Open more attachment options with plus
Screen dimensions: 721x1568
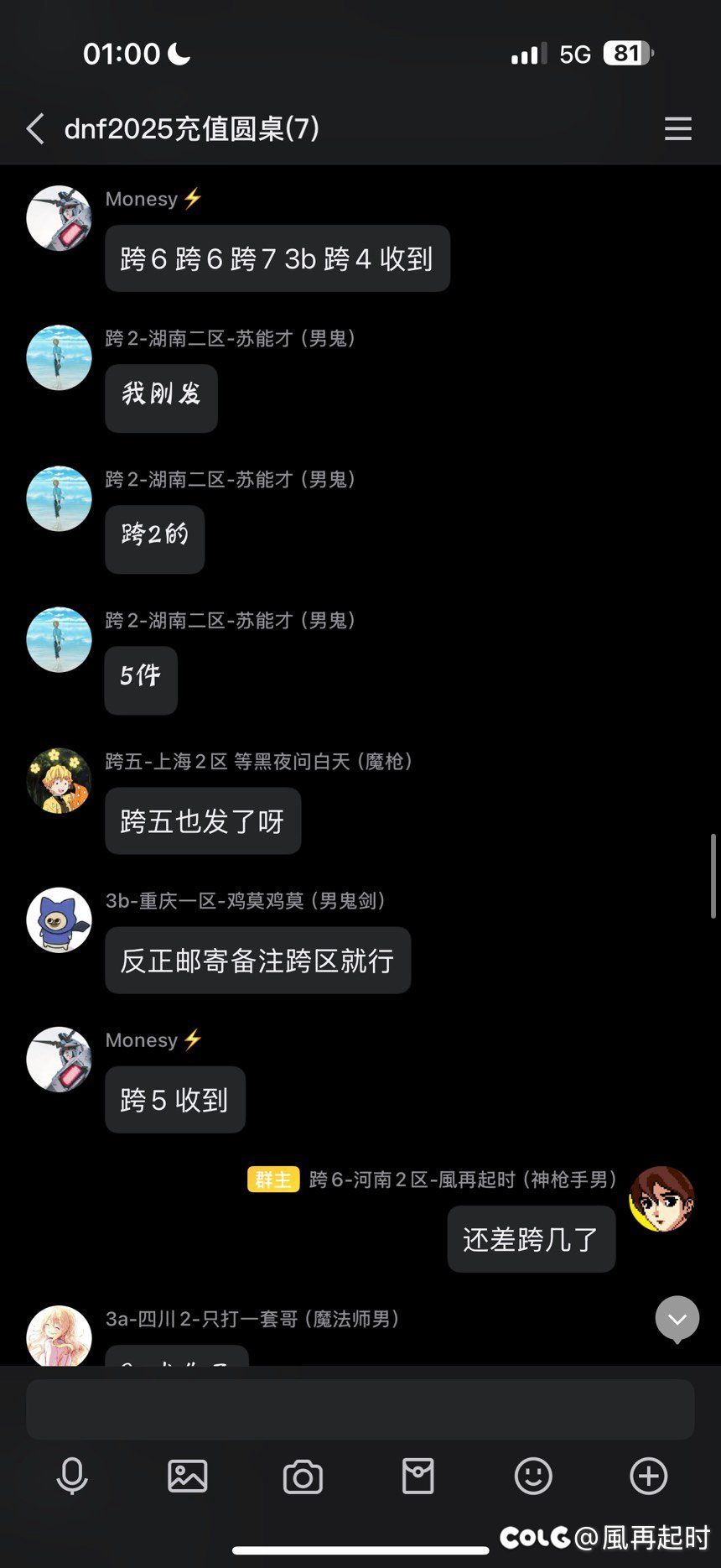pyautogui.click(x=648, y=1476)
